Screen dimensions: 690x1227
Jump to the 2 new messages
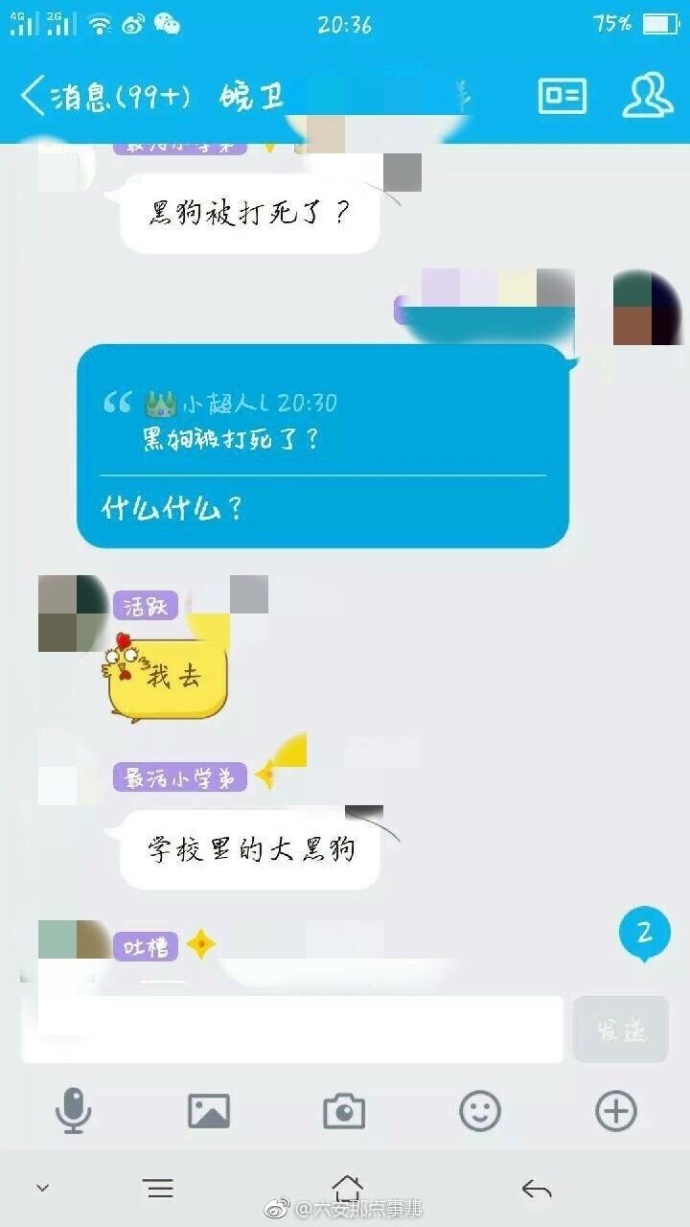coord(644,934)
